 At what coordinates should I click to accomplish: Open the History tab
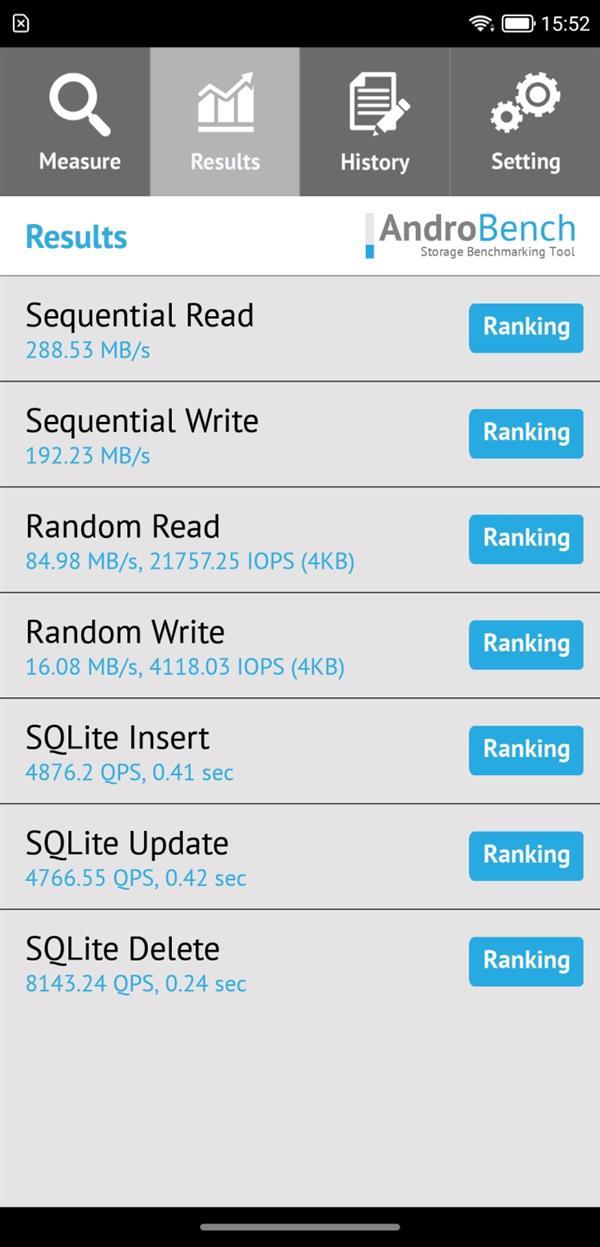point(375,122)
